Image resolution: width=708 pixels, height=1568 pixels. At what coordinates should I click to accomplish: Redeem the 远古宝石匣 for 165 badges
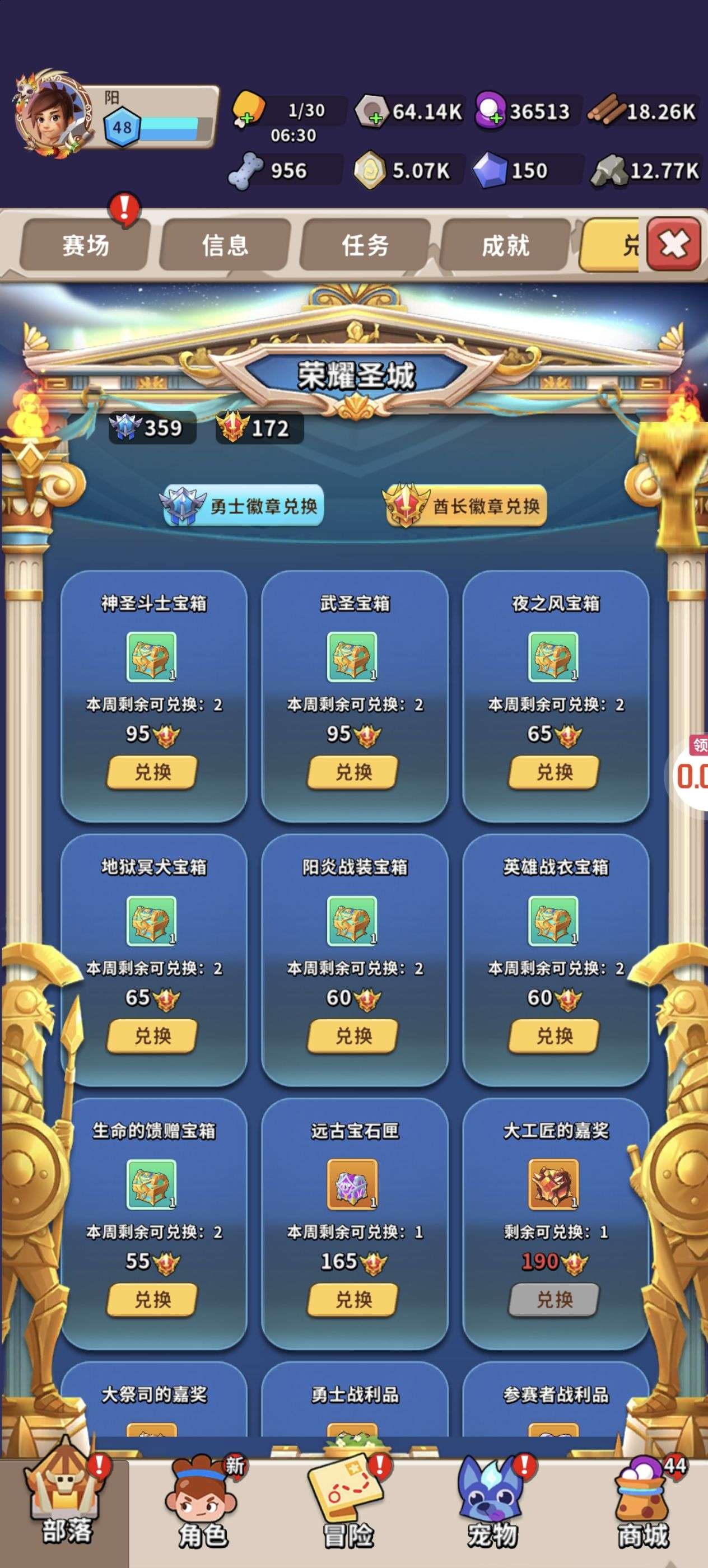[353, 1300]
